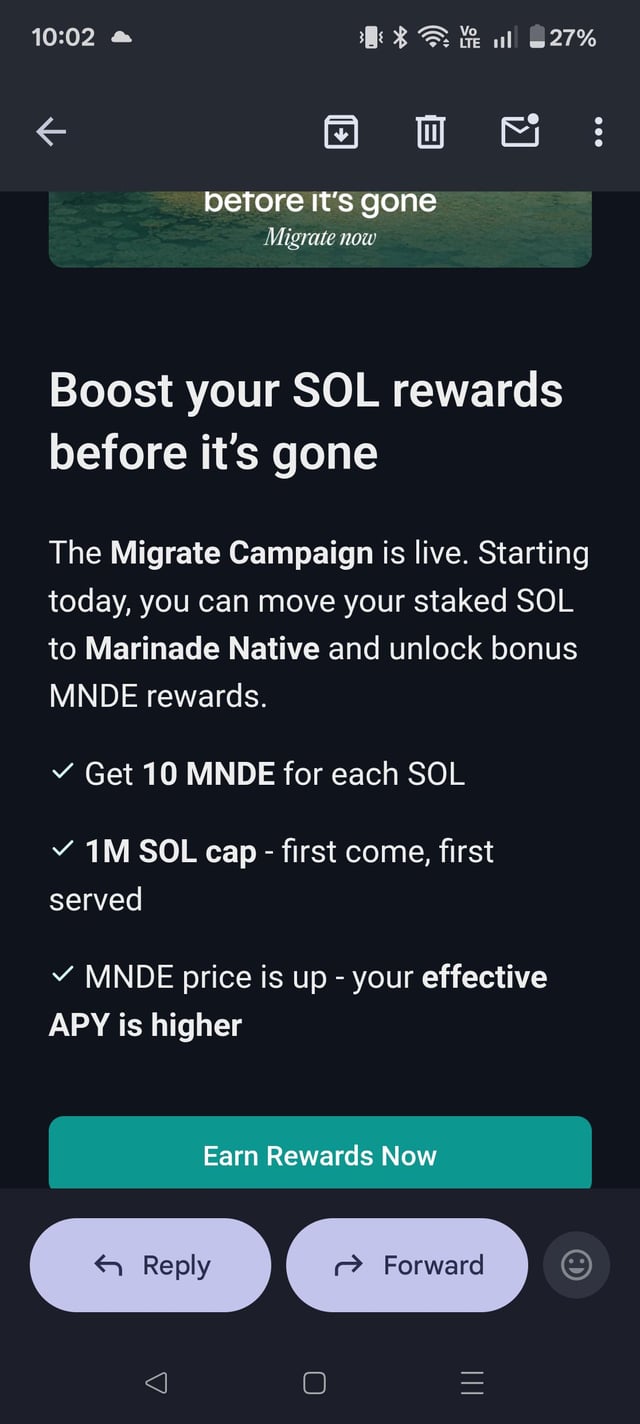The image size is (640, 1424).
Task: Open the overflow menu
Action: pos(598,131)
